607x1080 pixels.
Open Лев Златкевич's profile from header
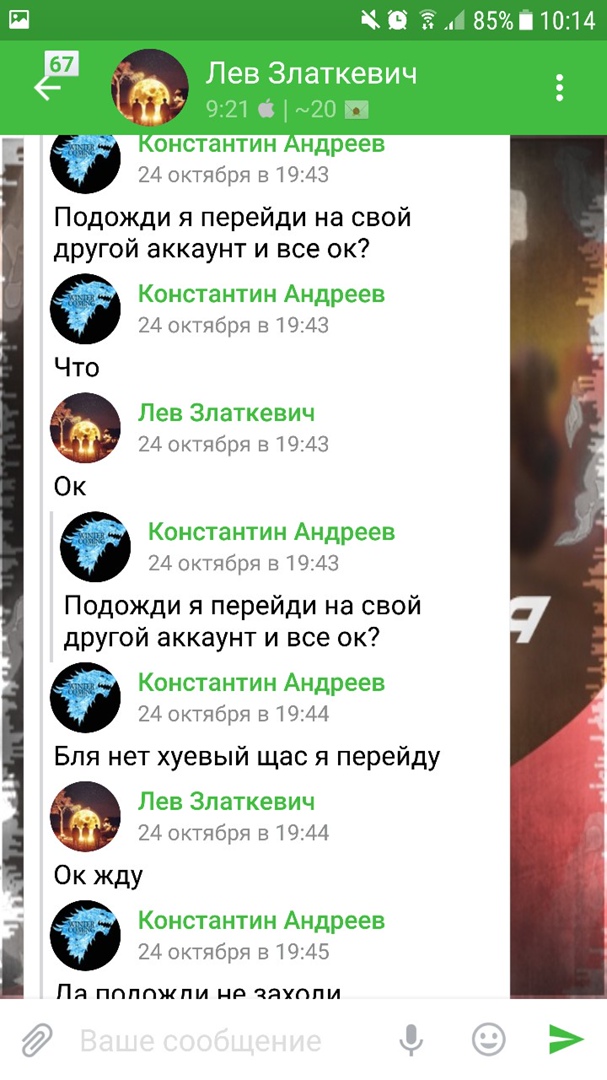[310, 74]
